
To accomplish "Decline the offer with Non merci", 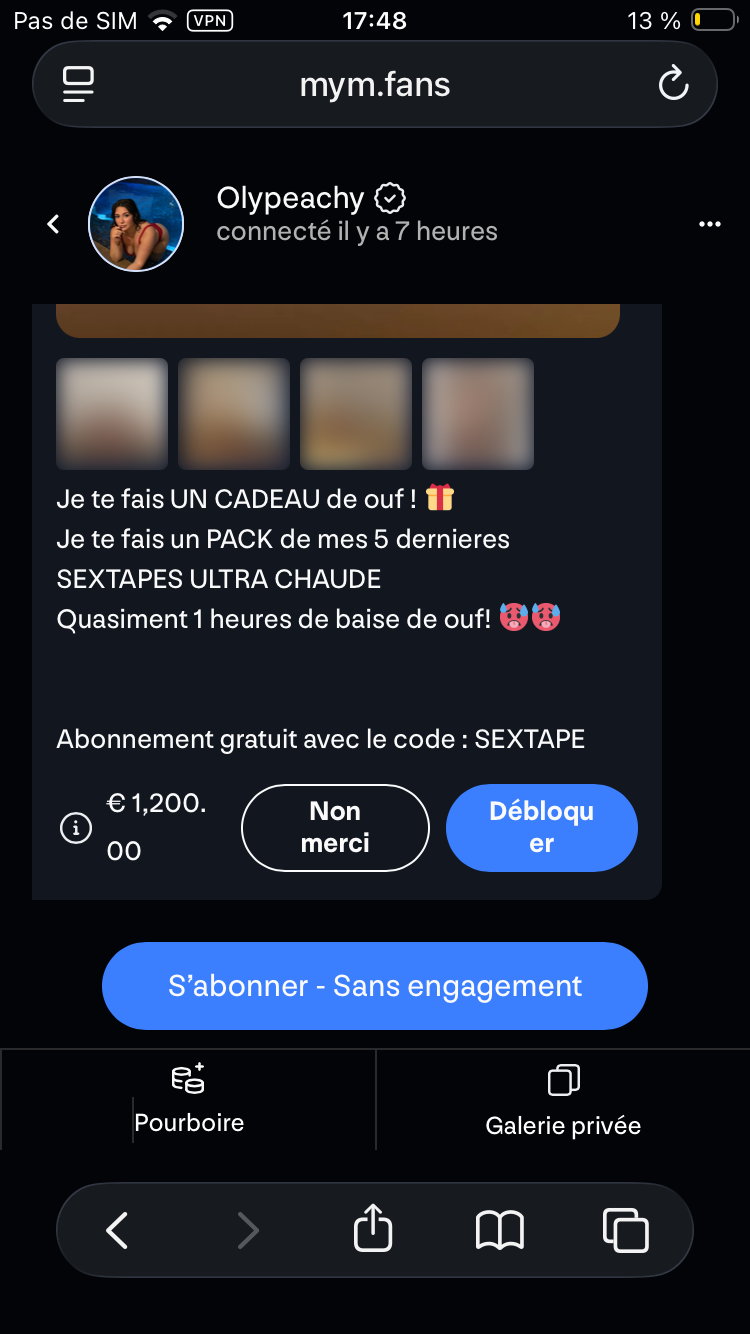I will pos(335,828).
